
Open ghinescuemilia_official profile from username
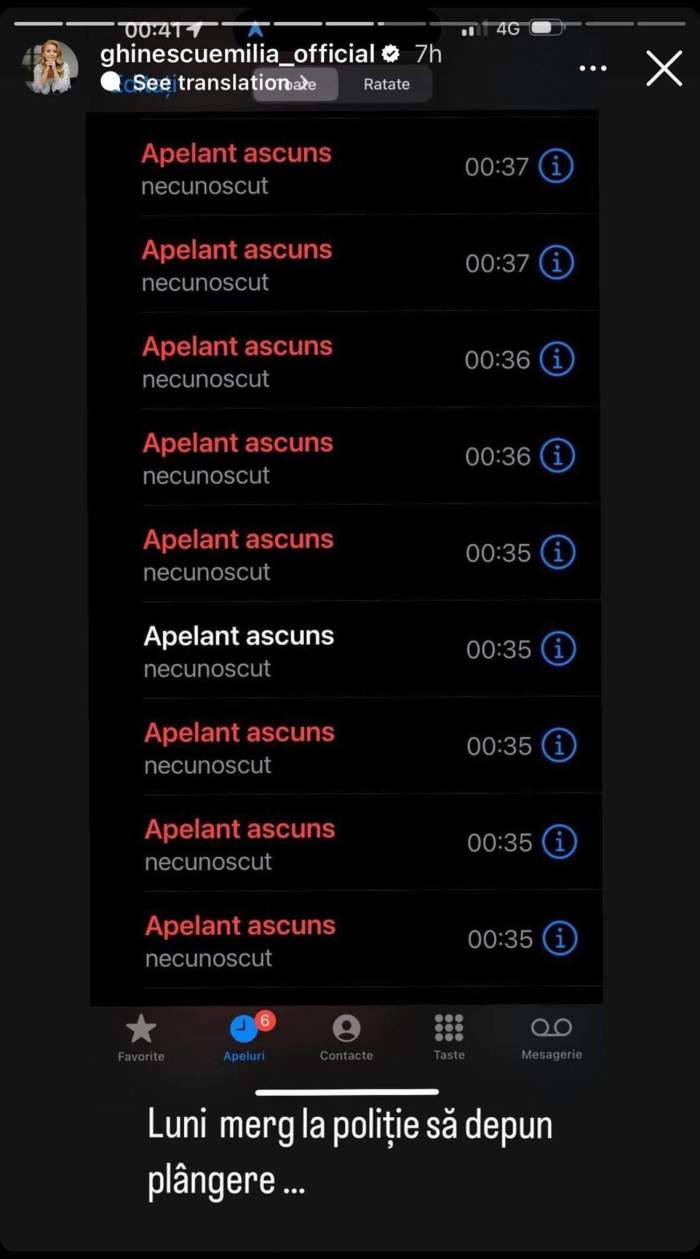click(237, 54)
